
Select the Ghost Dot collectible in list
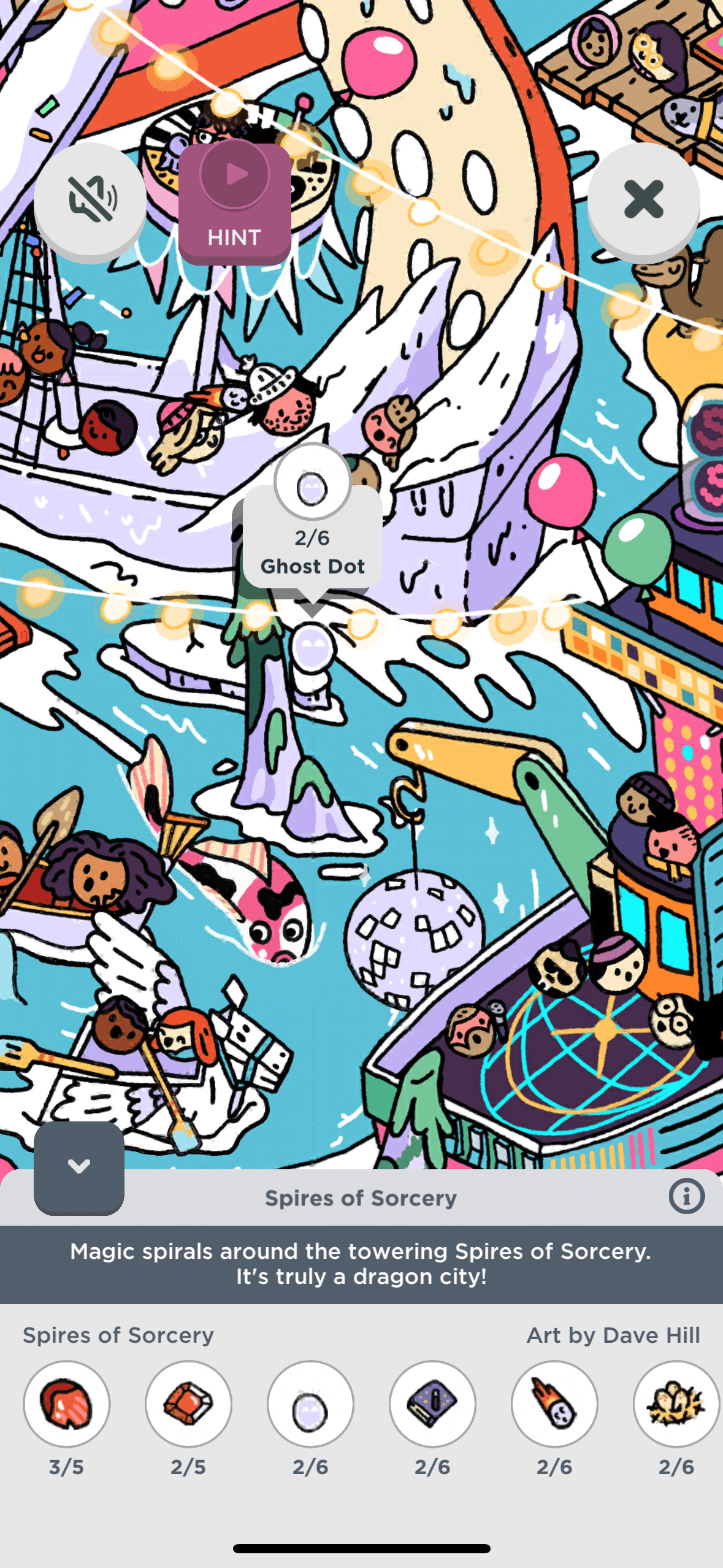pyautogui.click(x=310, y=1403)
